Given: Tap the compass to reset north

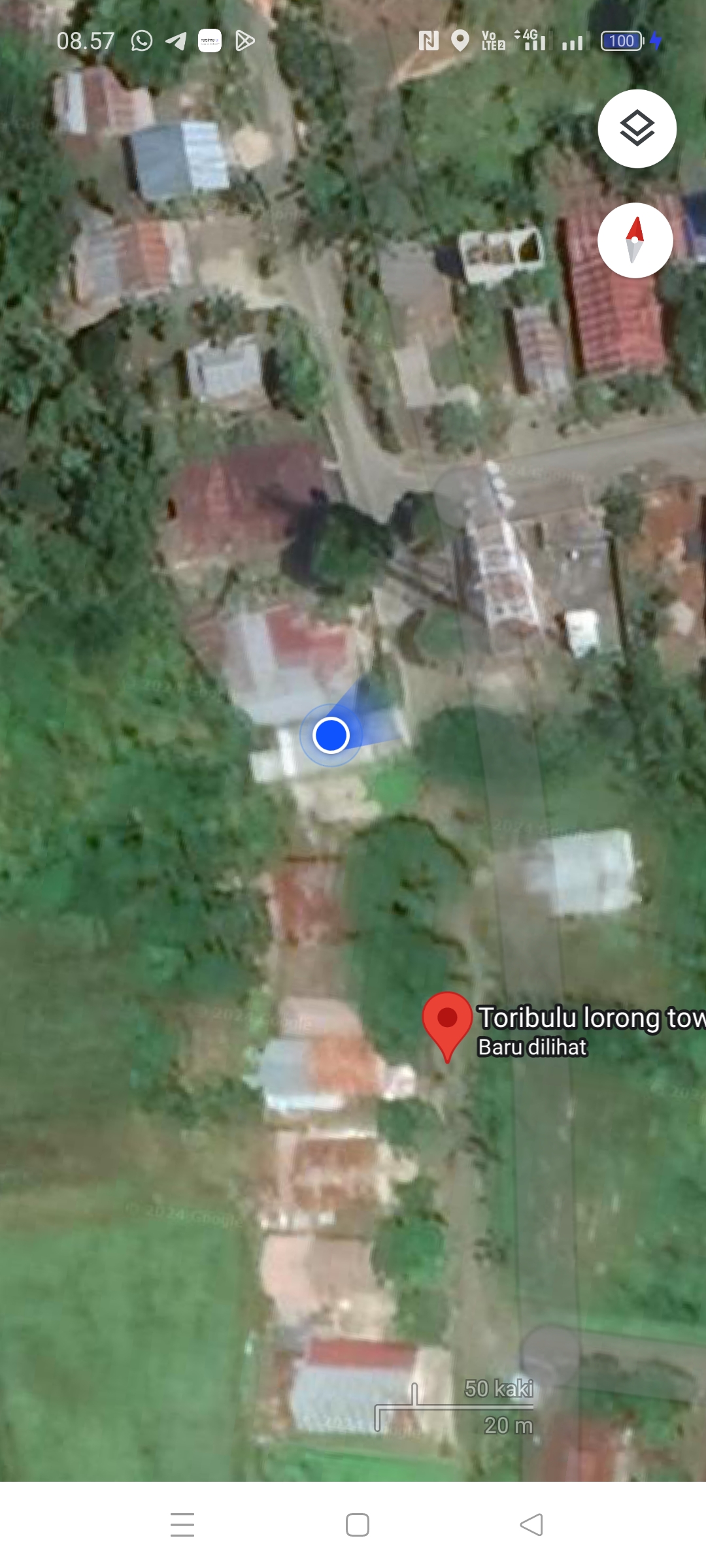Looking at the screenshot, I should [635, 240].
